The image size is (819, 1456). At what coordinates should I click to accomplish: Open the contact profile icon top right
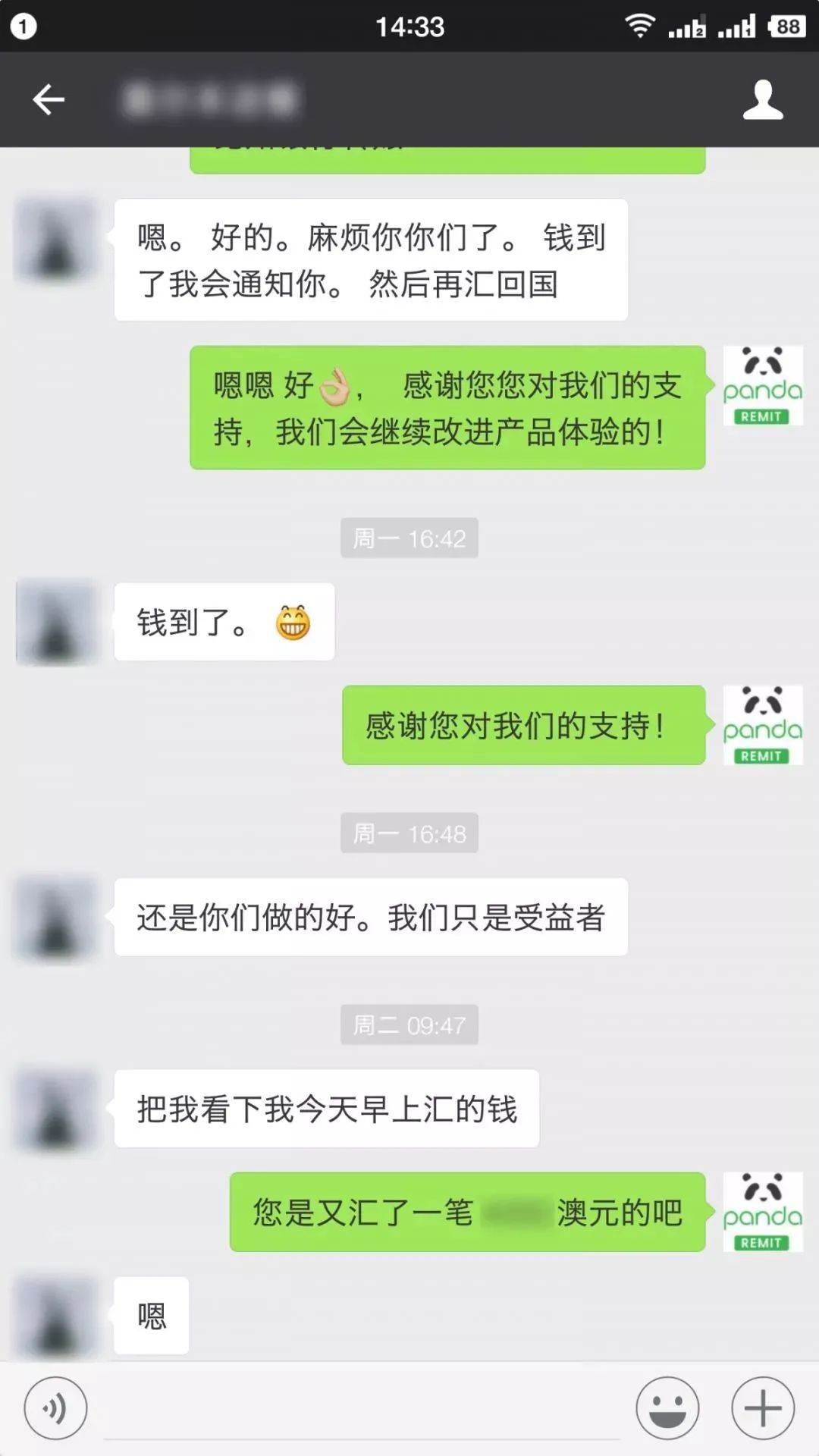click(764, 99)
